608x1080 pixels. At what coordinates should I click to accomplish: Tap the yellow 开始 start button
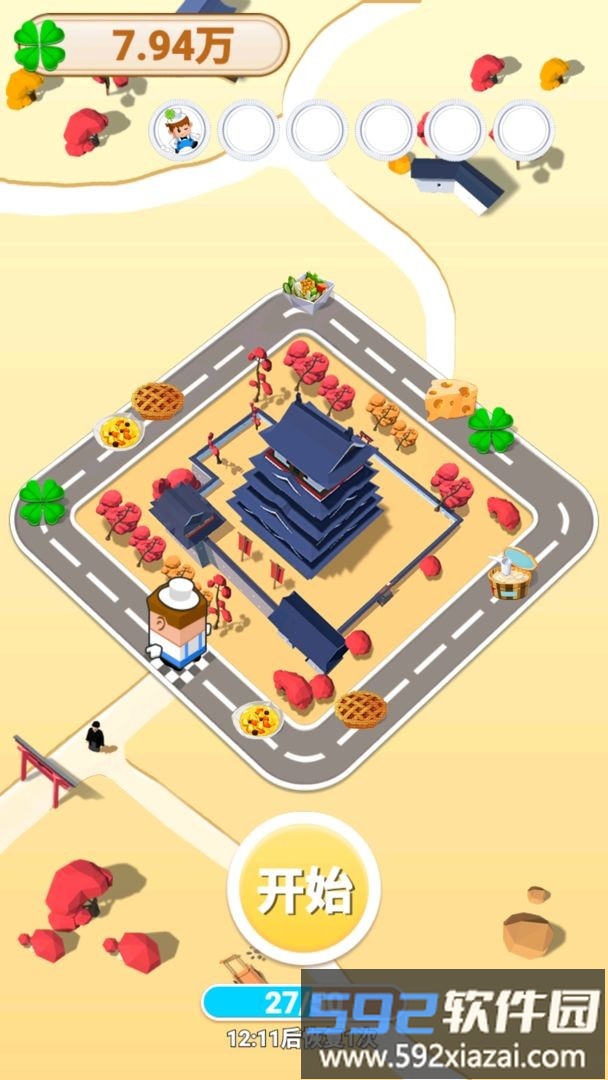[x=304, y=889]
